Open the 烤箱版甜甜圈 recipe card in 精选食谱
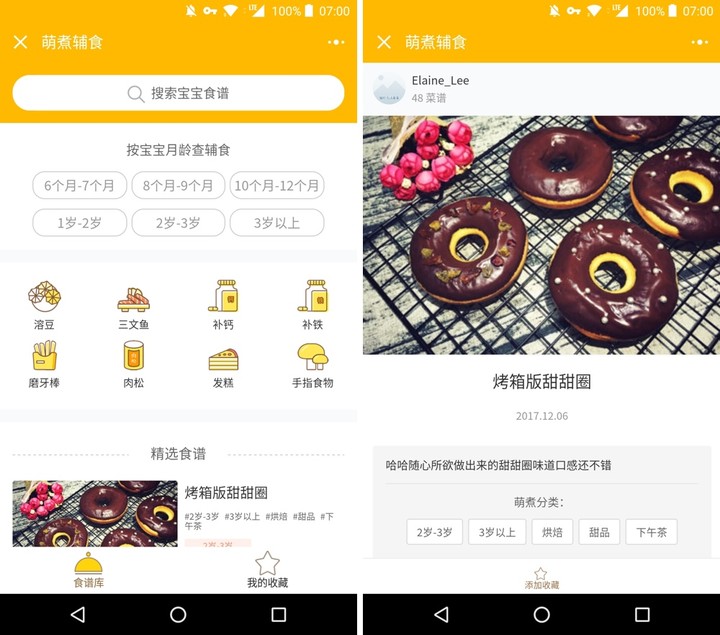The height and width of the screenshot is (635, 720). point(178,512)
